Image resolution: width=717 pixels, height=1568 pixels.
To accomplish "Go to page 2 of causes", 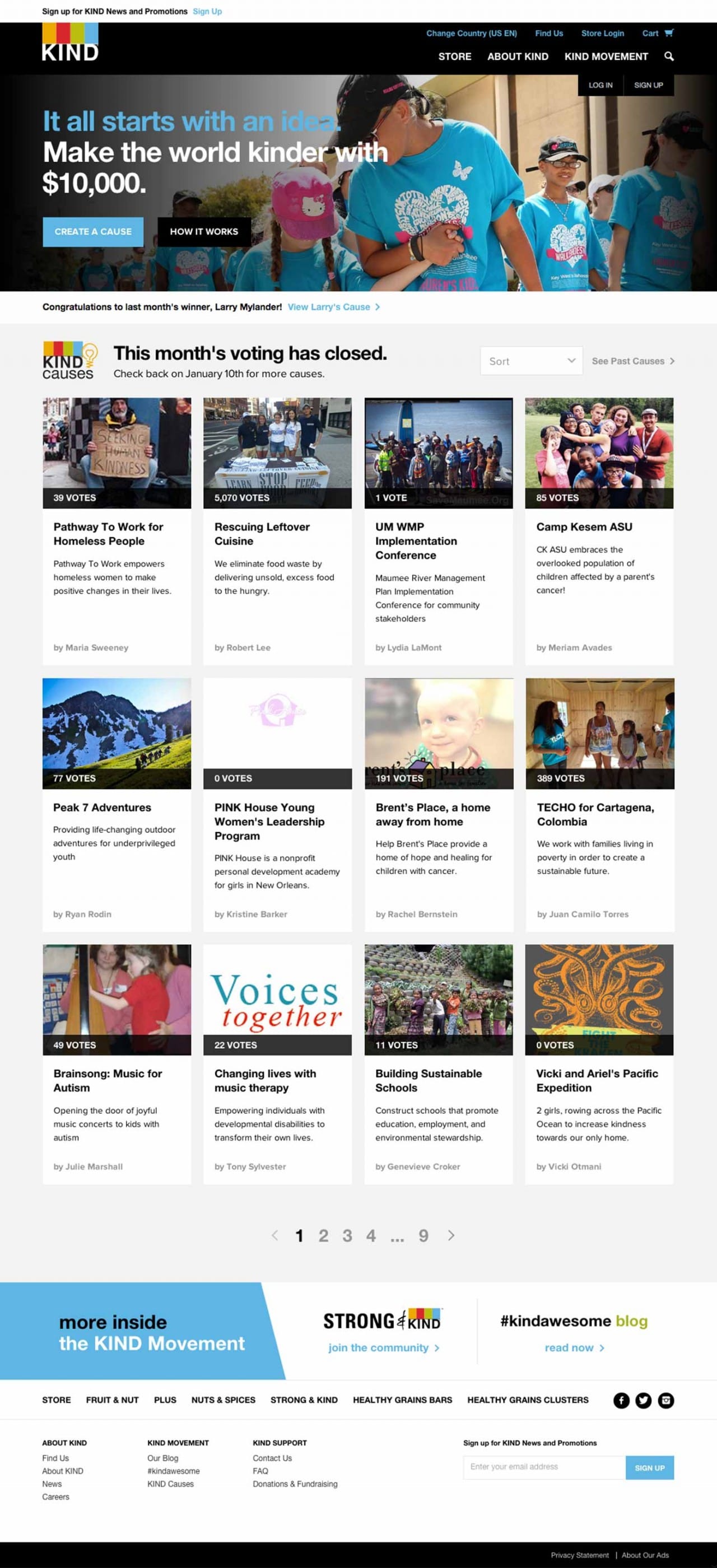I will click(323, 1235).
